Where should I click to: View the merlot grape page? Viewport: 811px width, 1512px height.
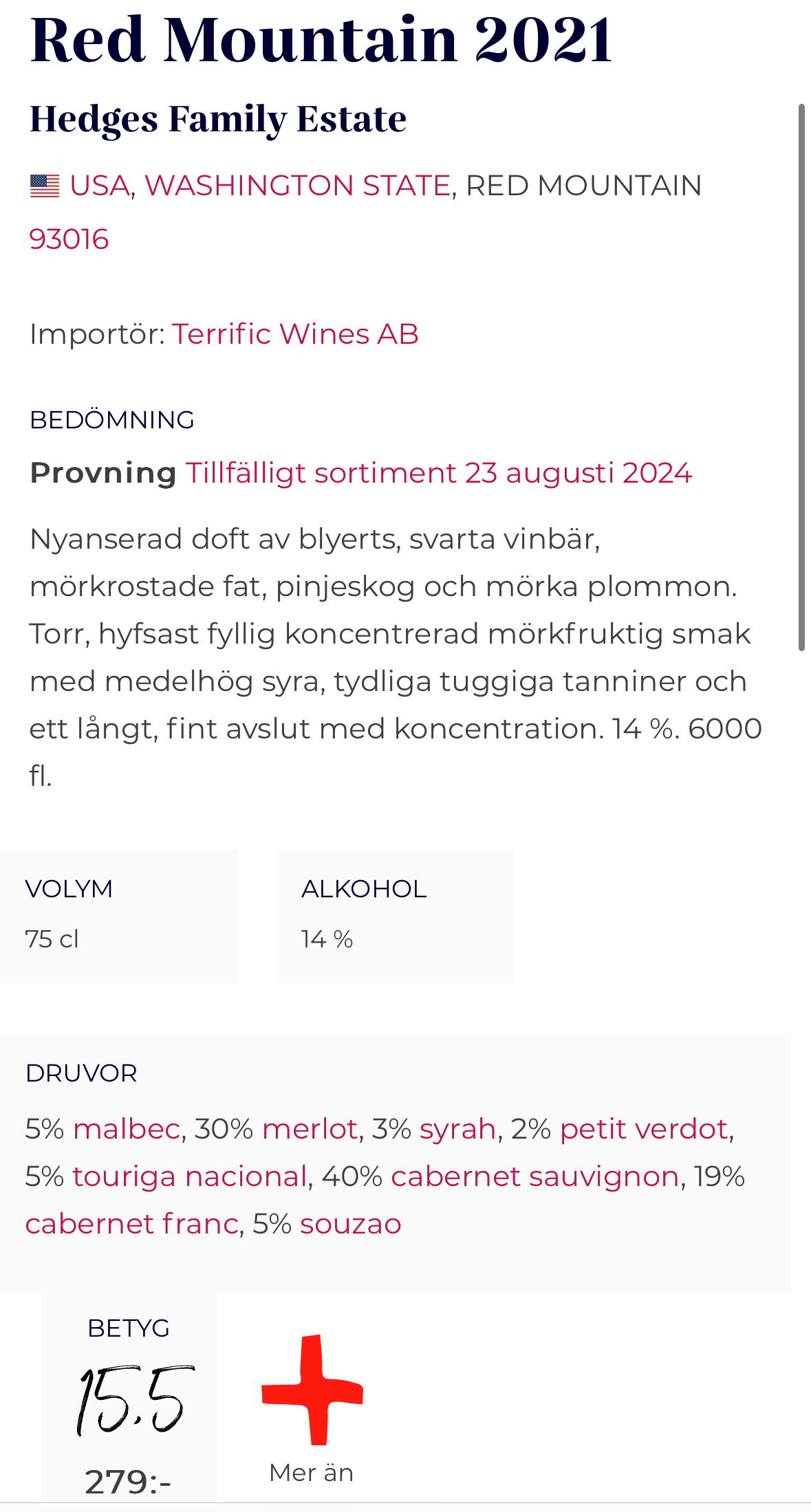(310, 1129)
